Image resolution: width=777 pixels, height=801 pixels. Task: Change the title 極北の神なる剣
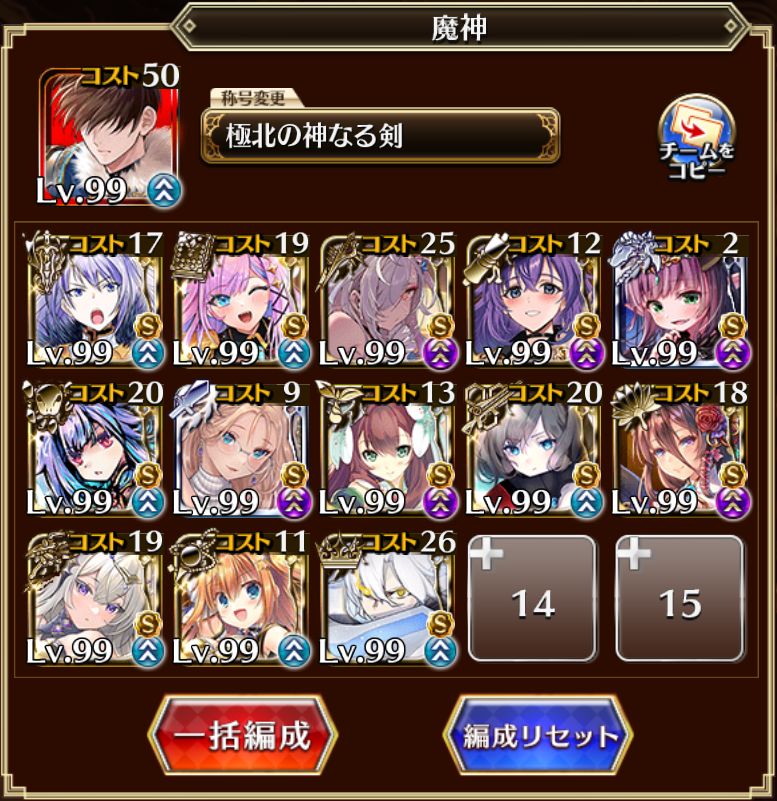tap(380, 136)
